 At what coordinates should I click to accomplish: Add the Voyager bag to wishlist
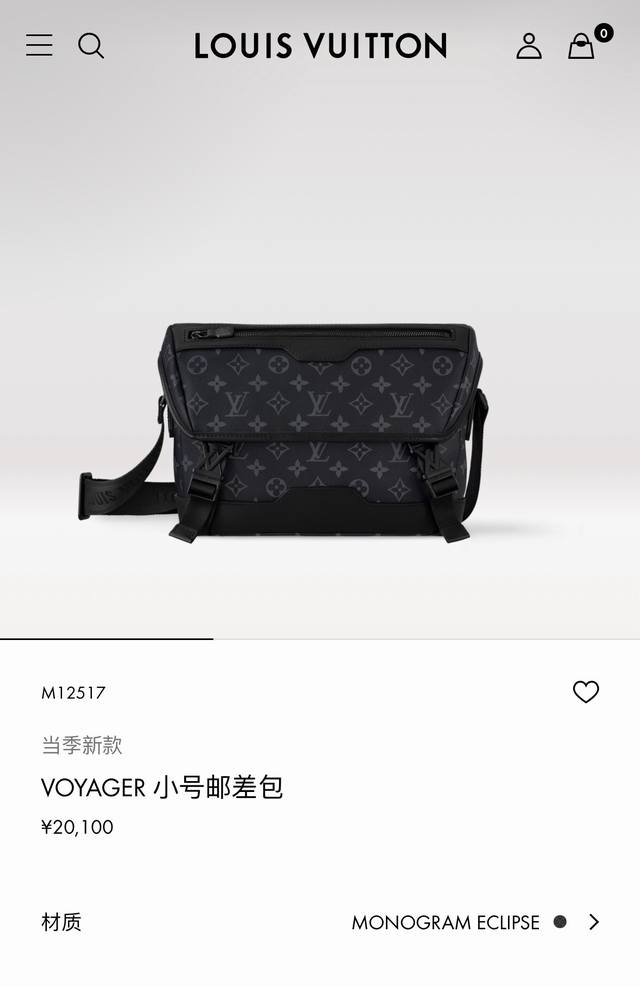point(586,692)
